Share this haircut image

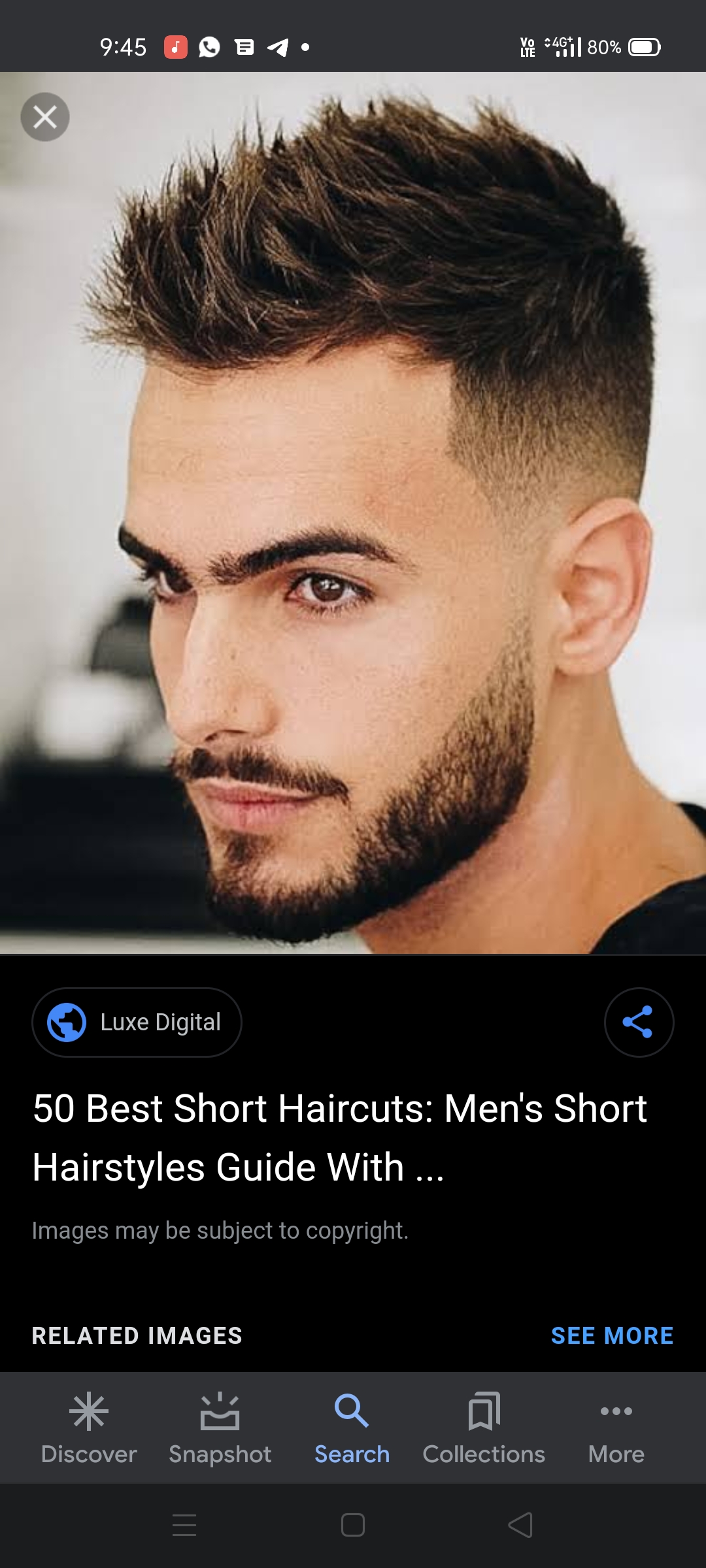point(639,1022)
